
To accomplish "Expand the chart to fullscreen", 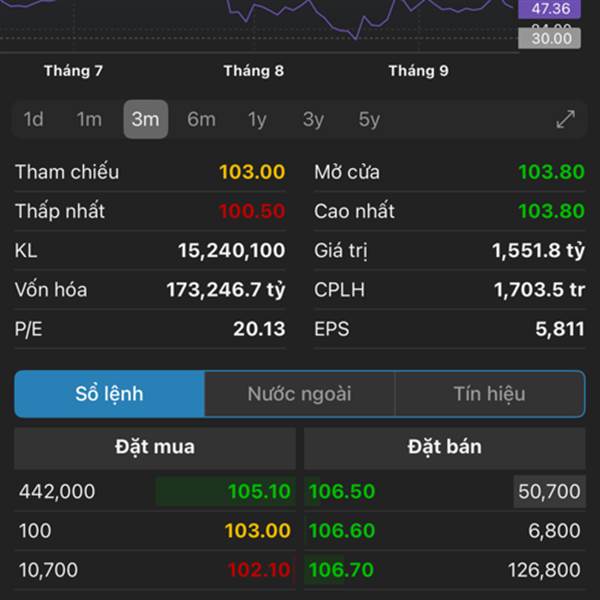I will click(566, 120).
